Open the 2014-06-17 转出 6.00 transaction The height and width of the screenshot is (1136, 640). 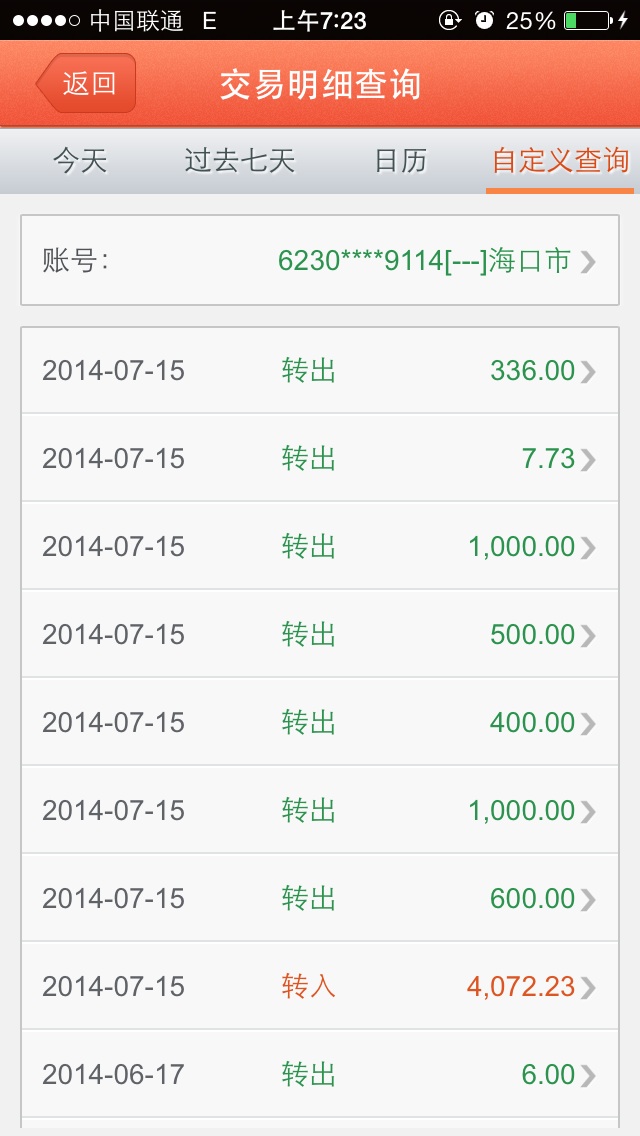[x=320, y=1075]
